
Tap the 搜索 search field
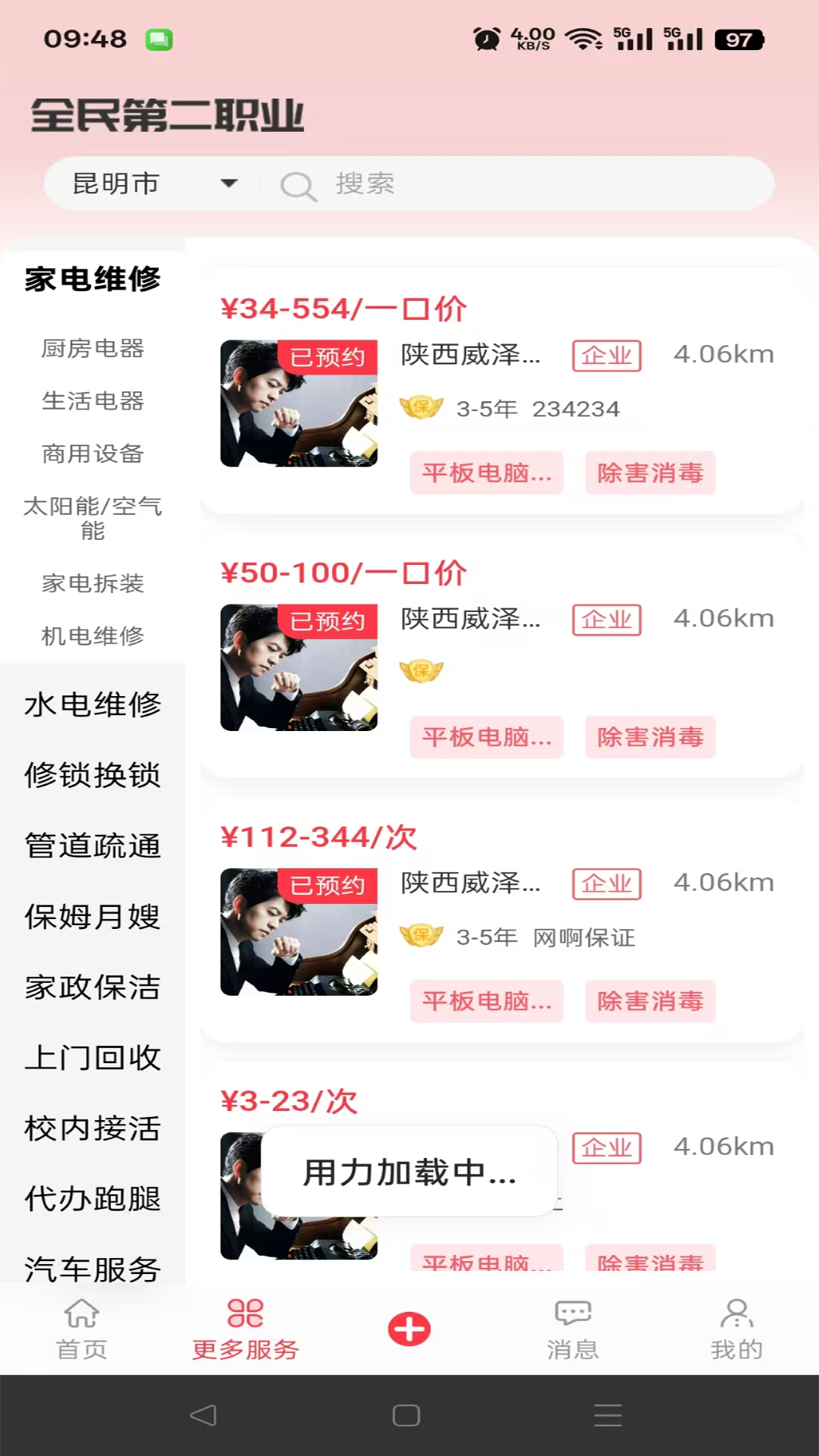tap(516, 184)
